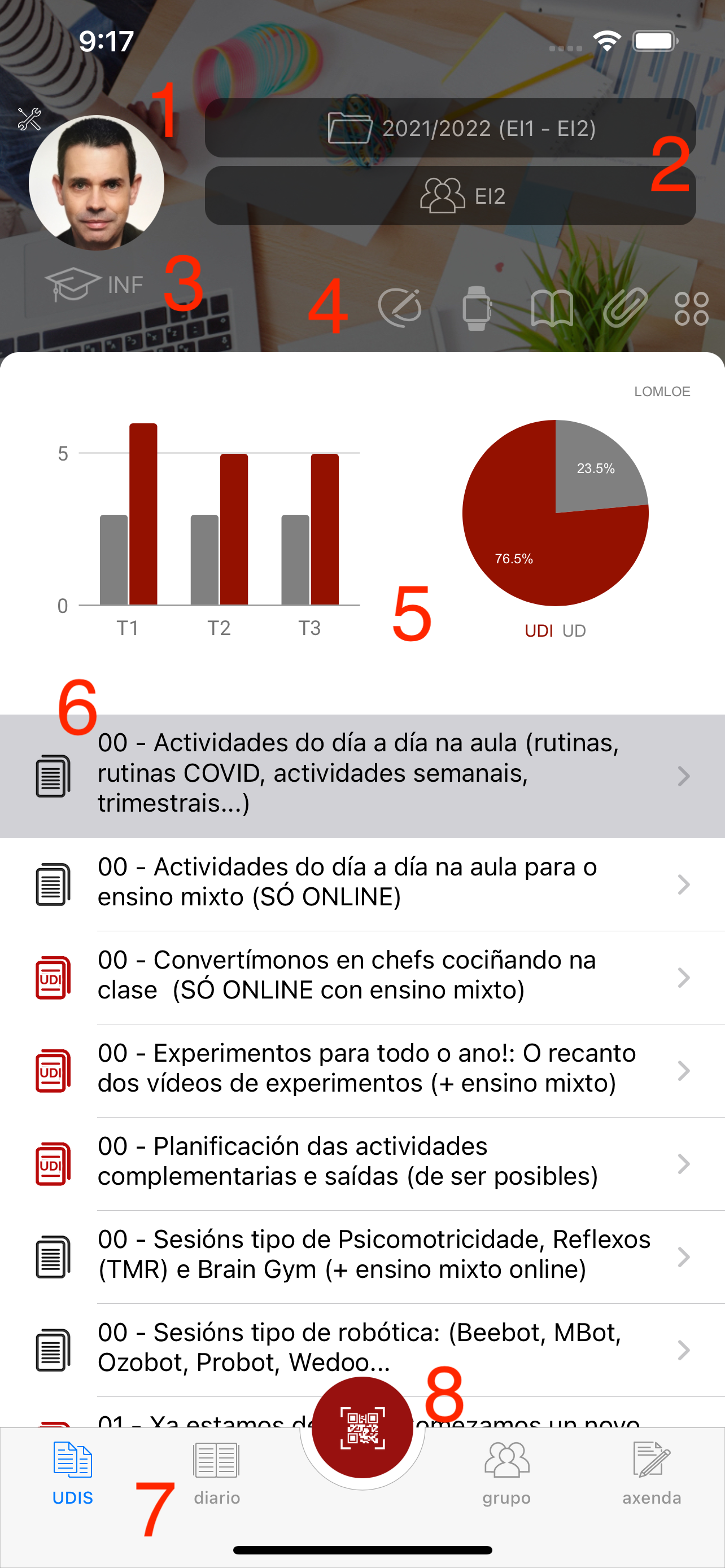Switch to the axenda tab
This screenshot has height=1568, width=725.
[652, 1473]
